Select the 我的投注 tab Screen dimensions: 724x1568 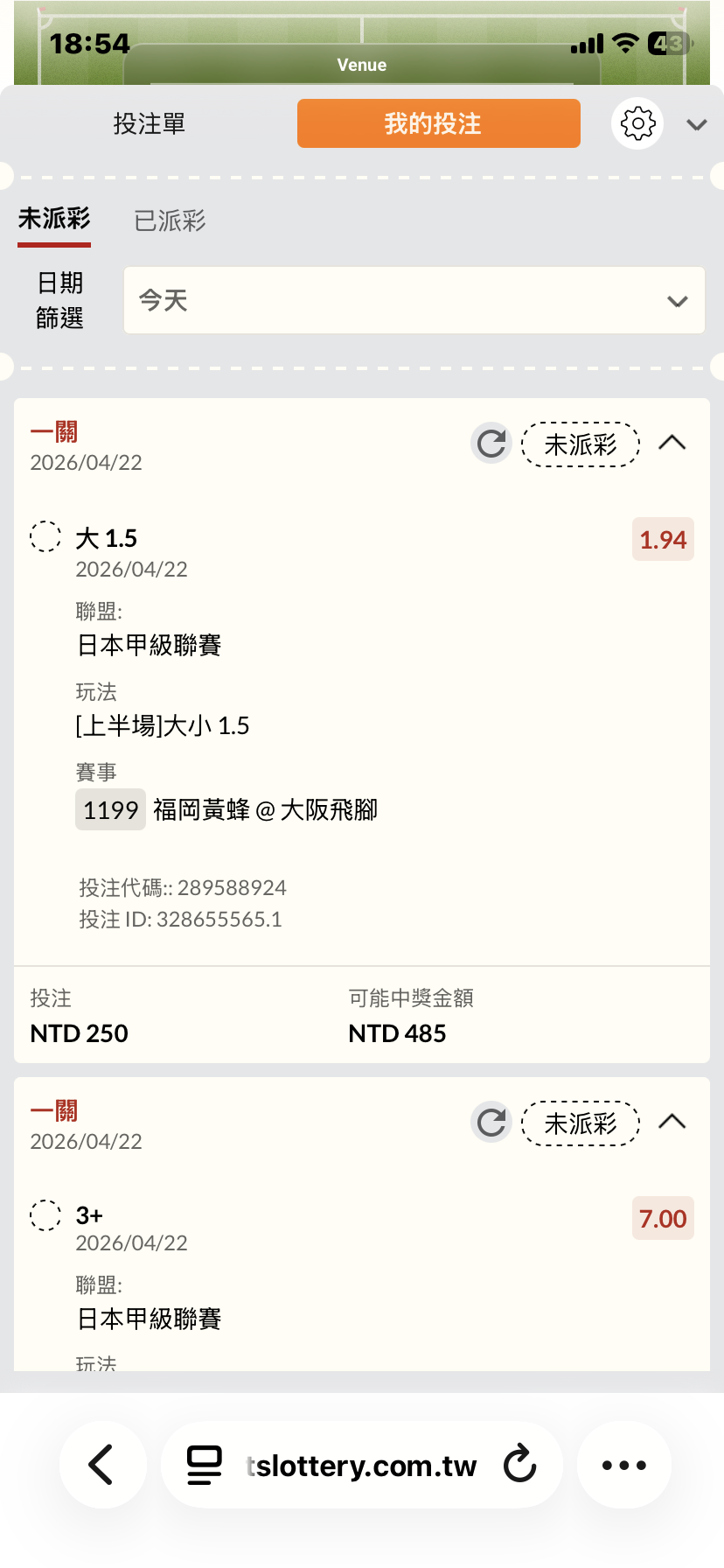click(x=438, y=123)
